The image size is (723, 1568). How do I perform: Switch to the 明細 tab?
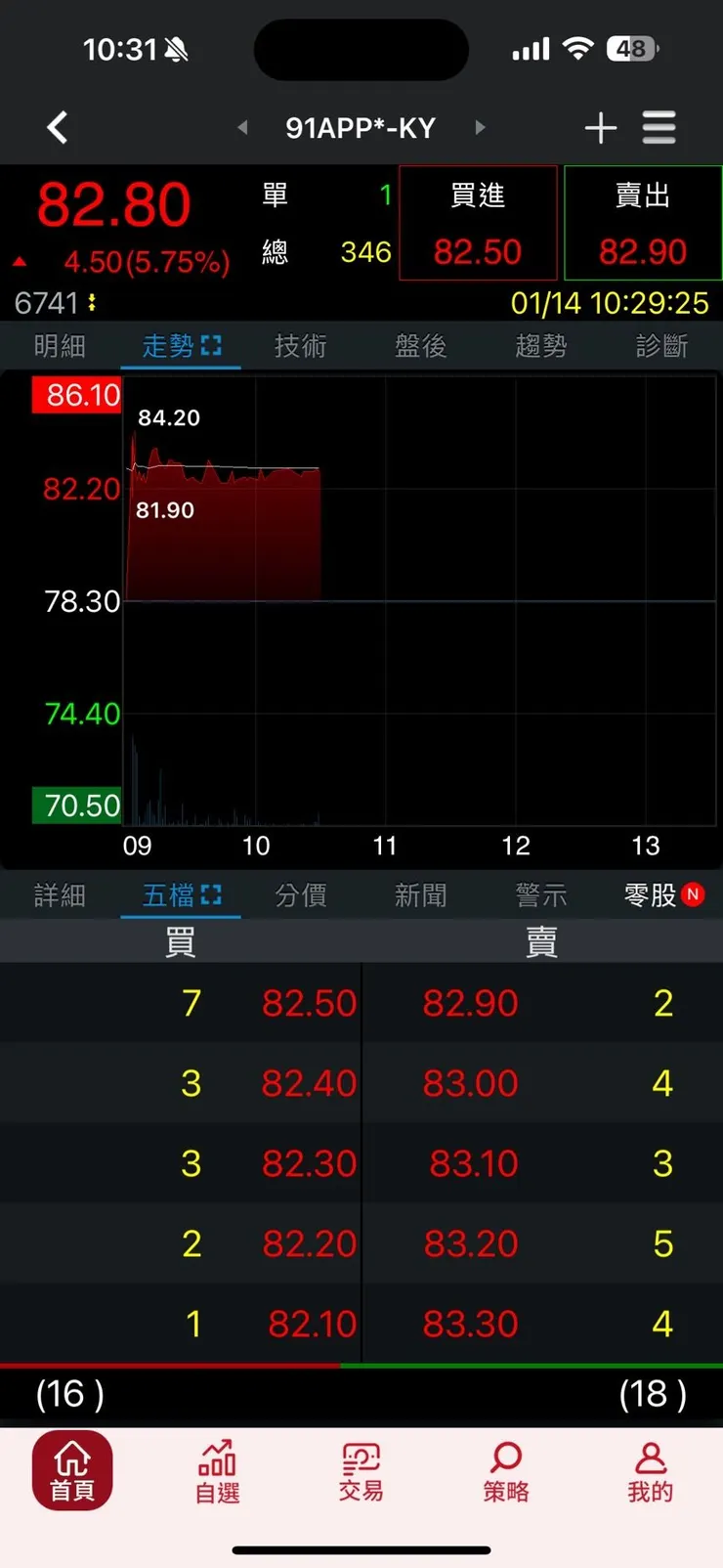(x=60, y=346)
